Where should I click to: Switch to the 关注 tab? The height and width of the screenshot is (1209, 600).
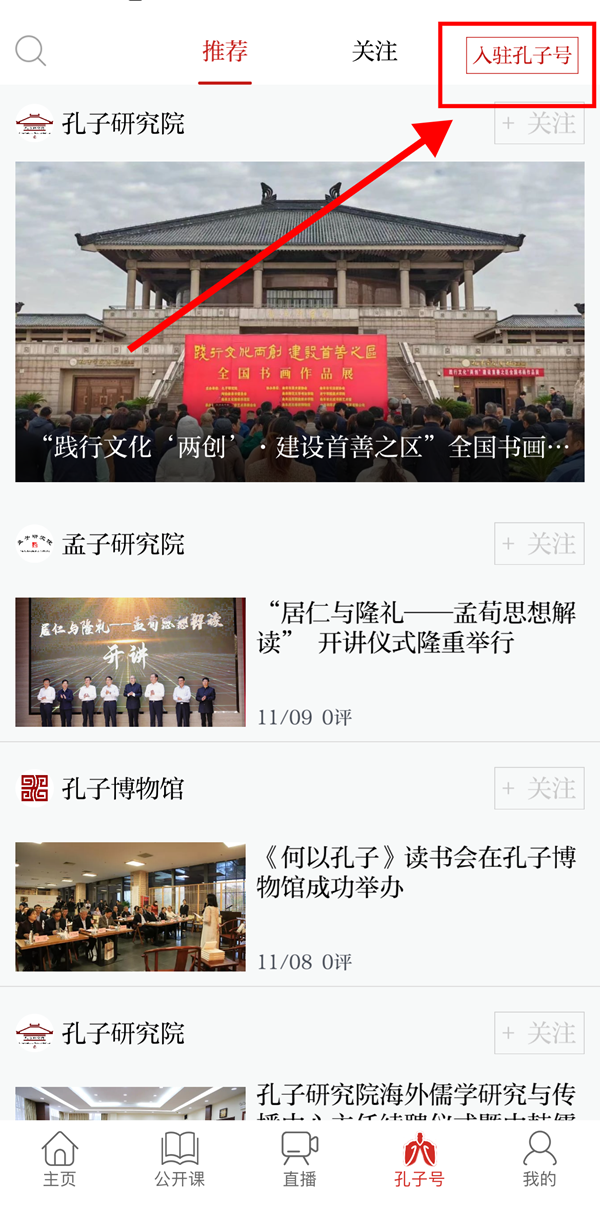[374, 52]
